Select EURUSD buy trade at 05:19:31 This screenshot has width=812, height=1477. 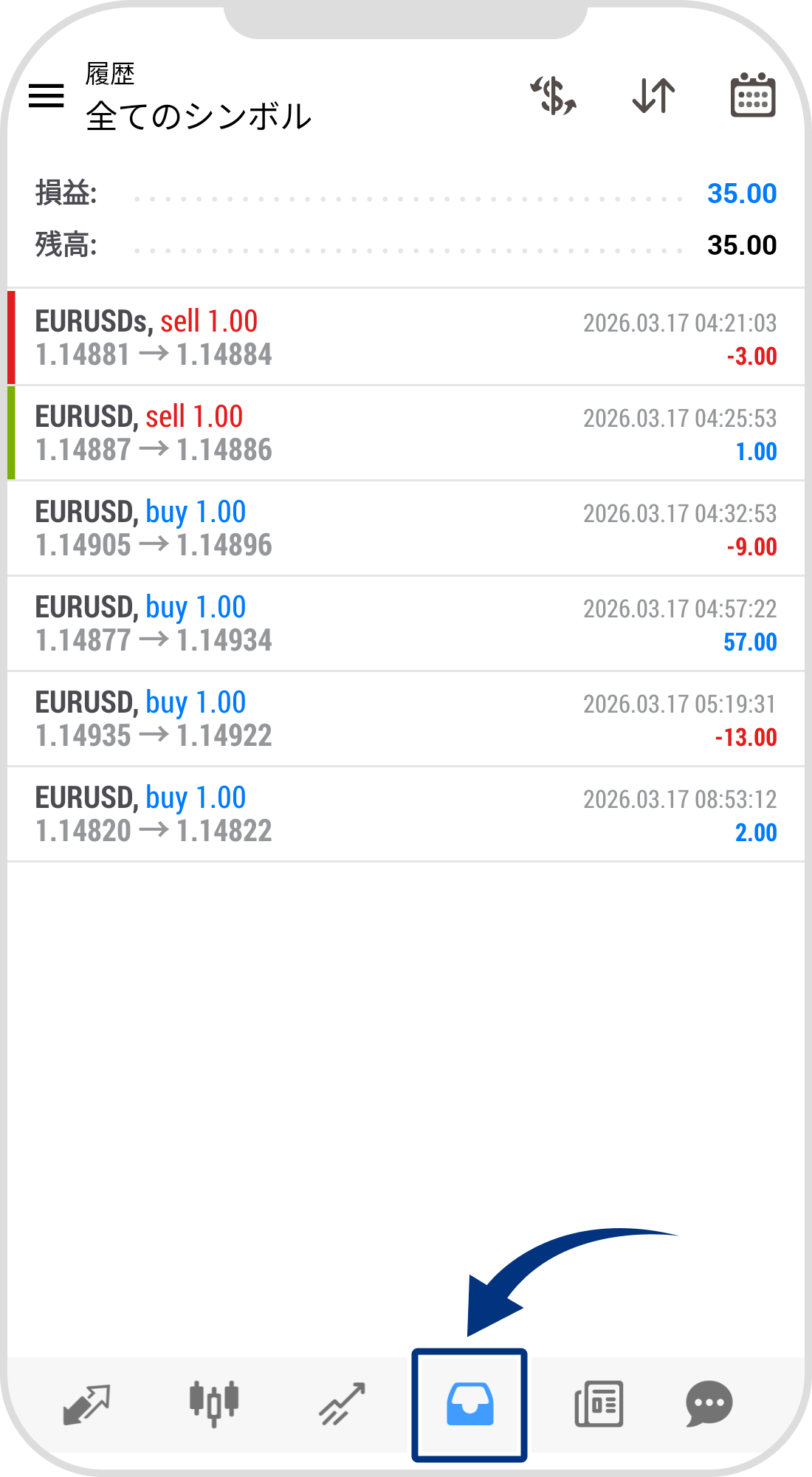[406, 719]
